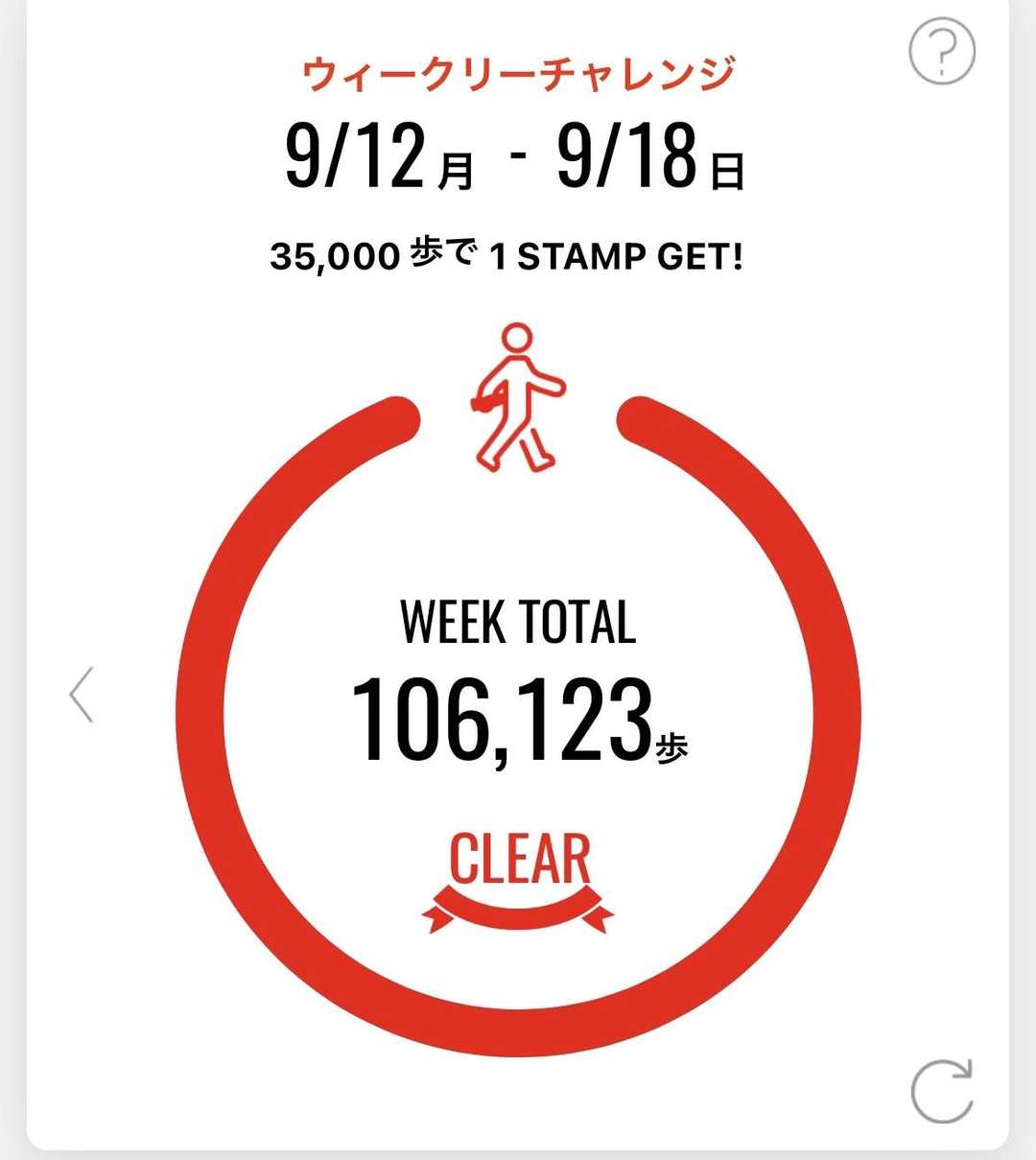The width and height of the screenshot is (1036, 1160).
Task: Open the help question mark icon
Action: [x=941, y=51]
